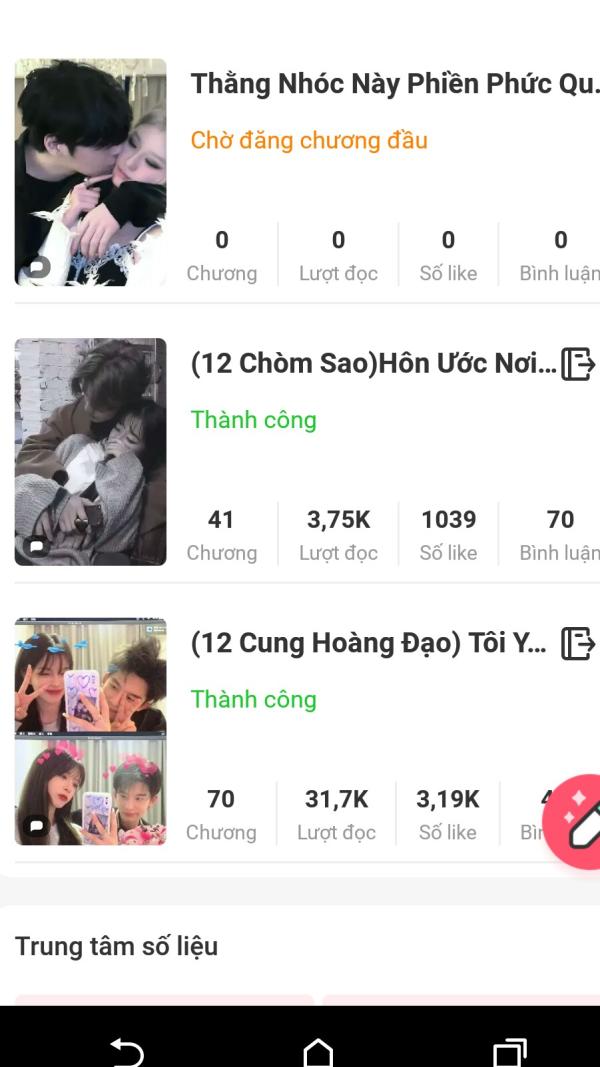Open cover image of 12 Chòm Sao story
Viewport: 600px width, 1067px height.
point(91,452)
